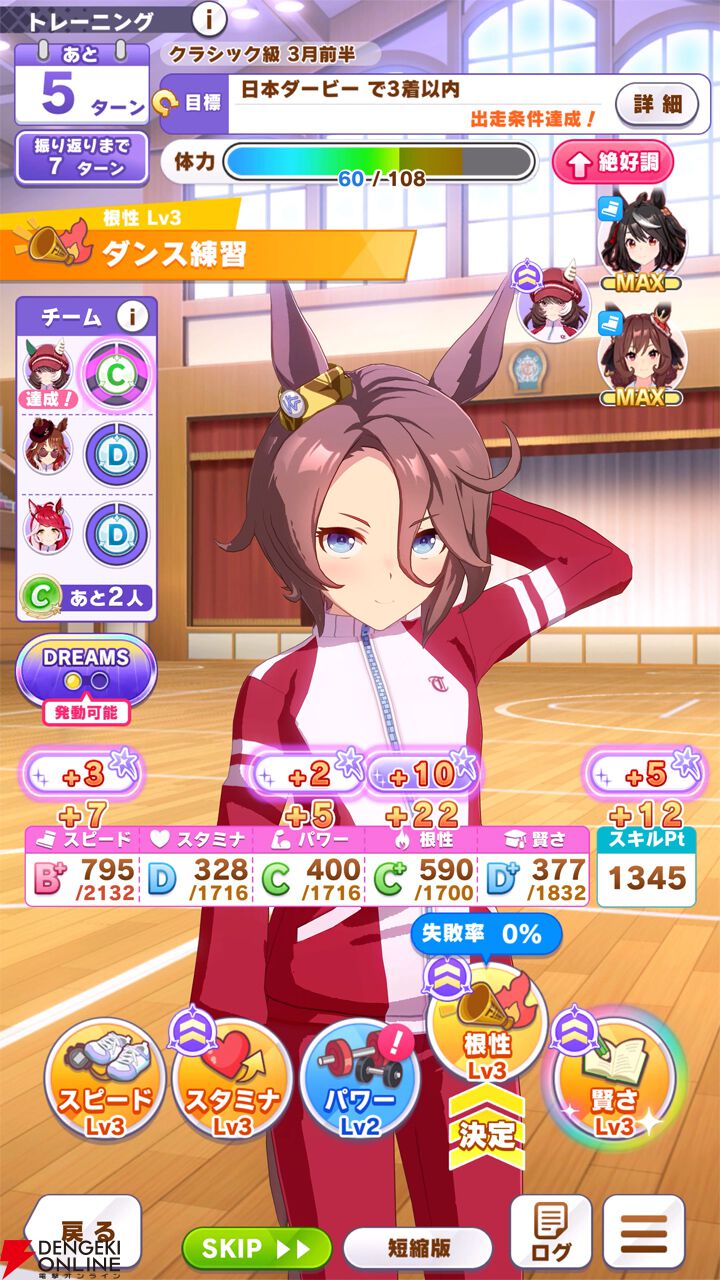This screenshot has width=720, height=1280.
Task: Select 賢さ wisdom training
Action: tap(615, 1075)
